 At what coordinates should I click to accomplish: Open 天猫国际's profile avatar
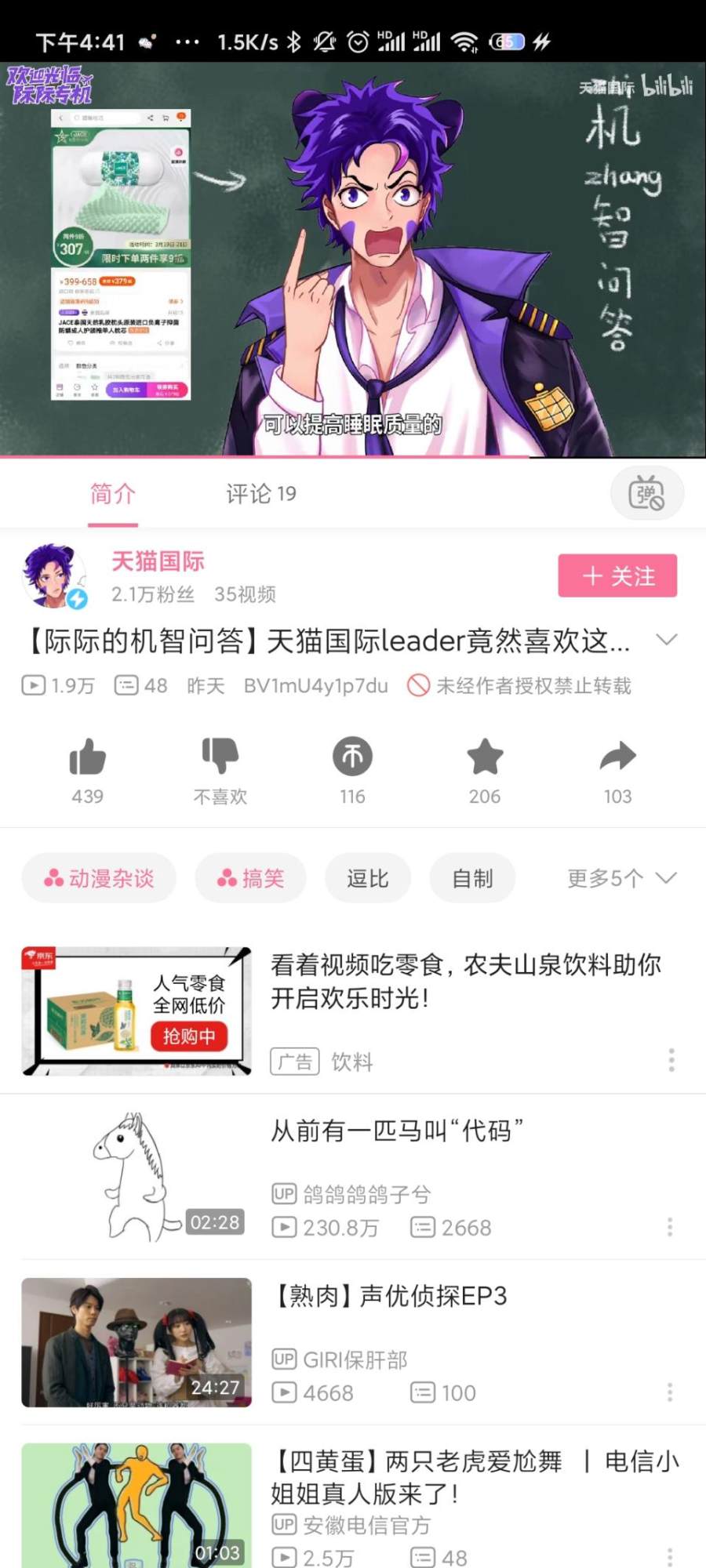click(x=53, y=576)
